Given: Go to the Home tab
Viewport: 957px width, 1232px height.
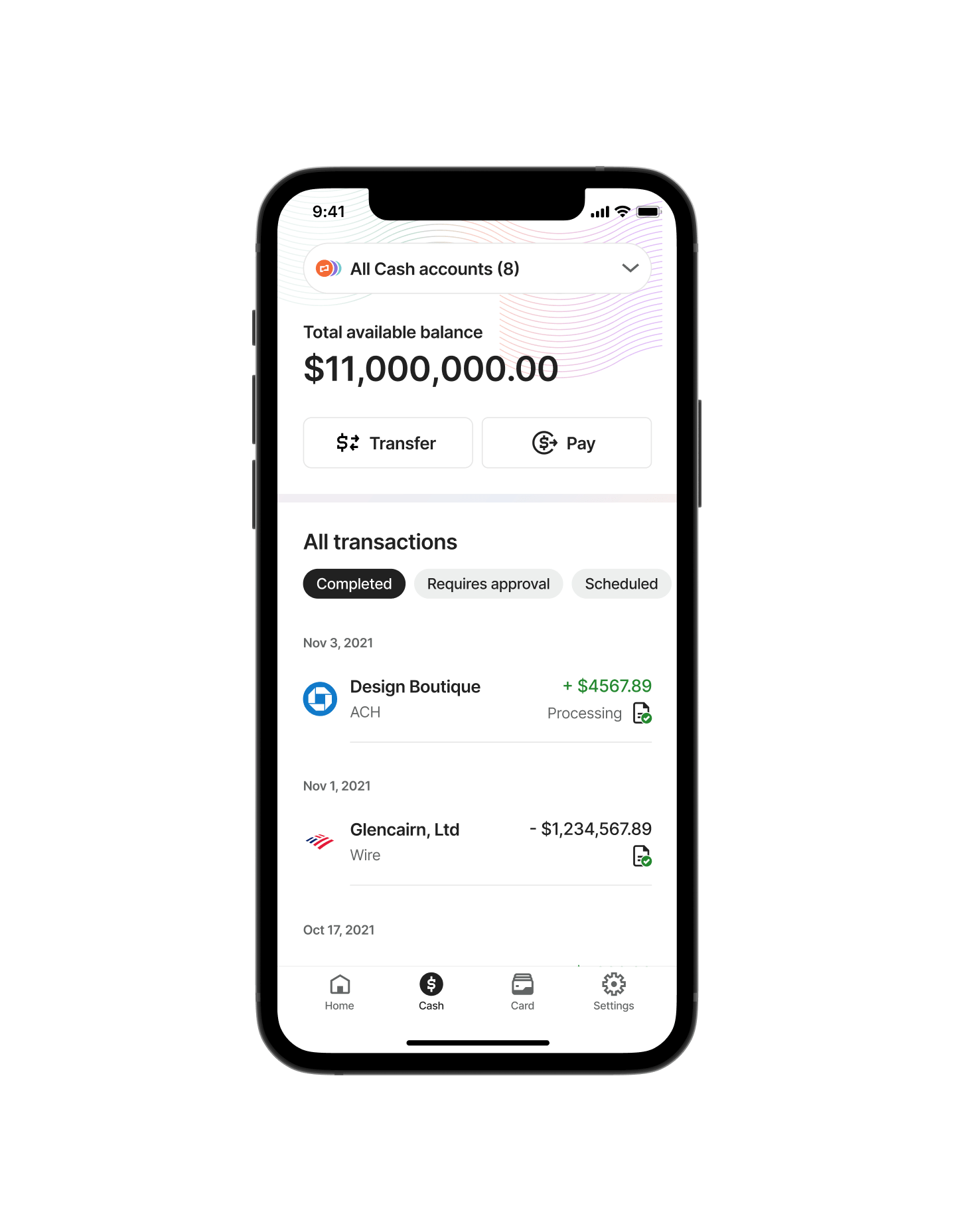Looking at the screenshot, I should [x=339, y=992].
